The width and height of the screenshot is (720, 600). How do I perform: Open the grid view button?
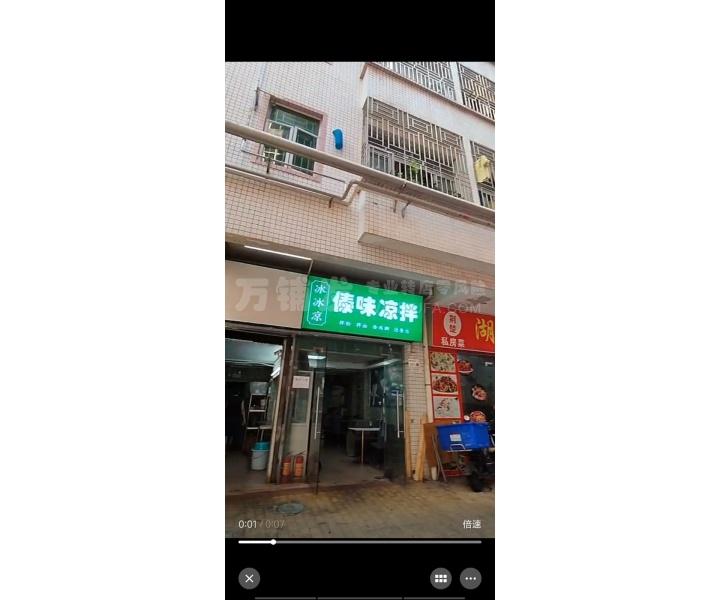click(x=440, y=578)
